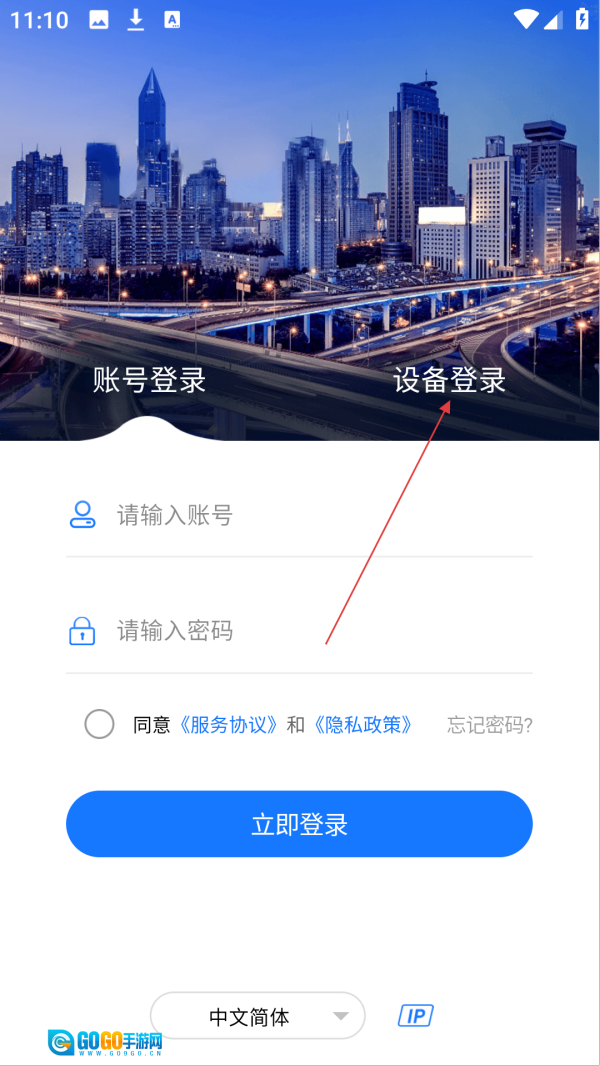
Task: Open the 《隐私政策》 link
Action: (363, 725)
